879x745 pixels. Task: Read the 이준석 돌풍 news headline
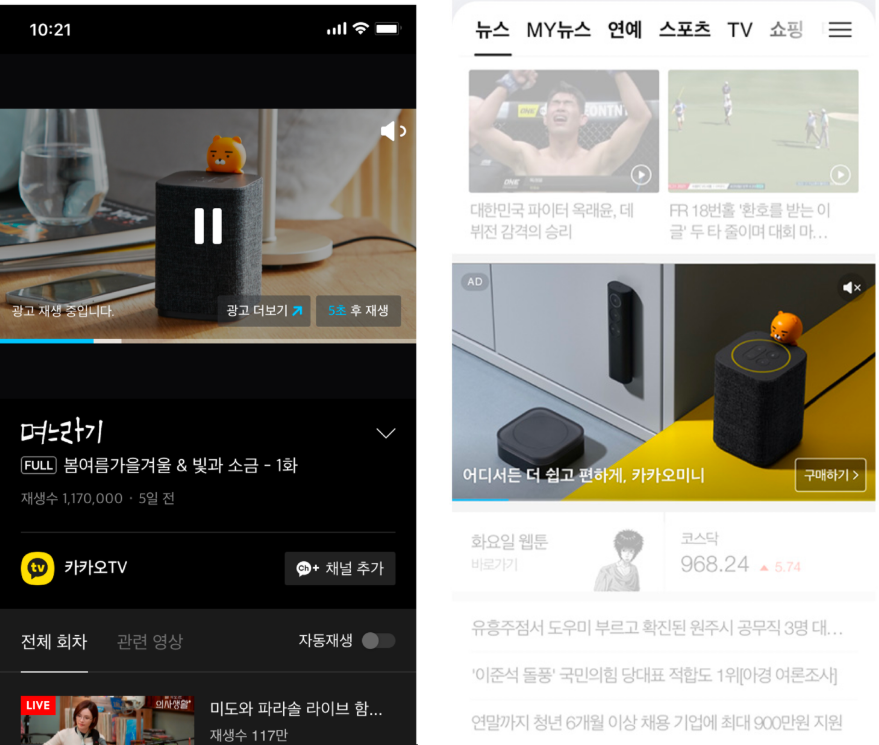tap(654, 675)
